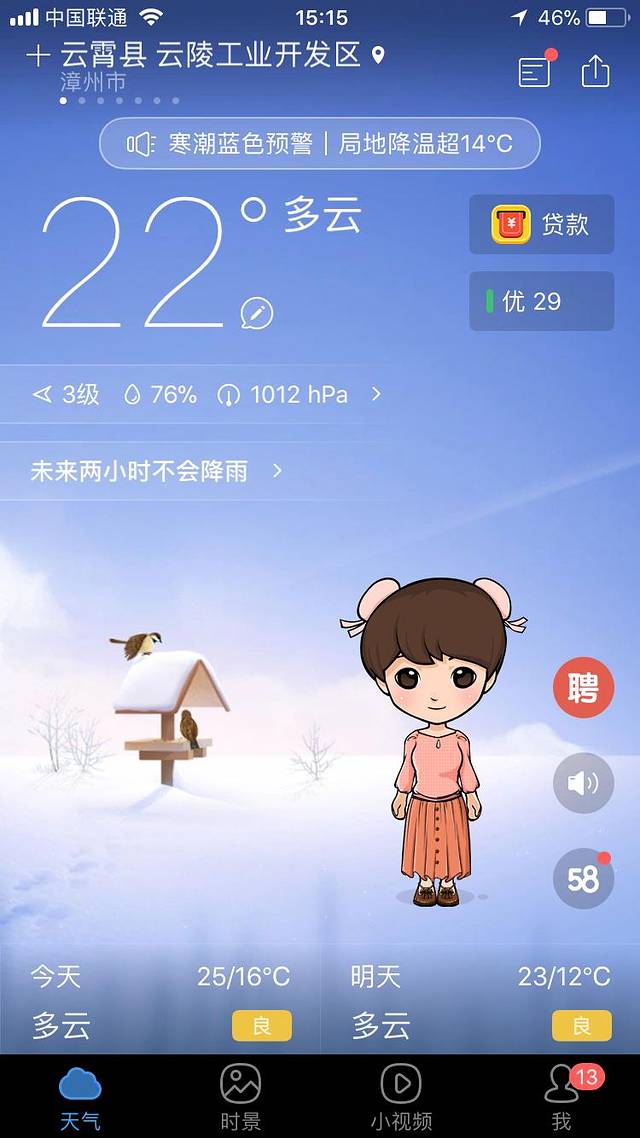
Task: Open the 云霄县 location title
Action: click(210, 54)
